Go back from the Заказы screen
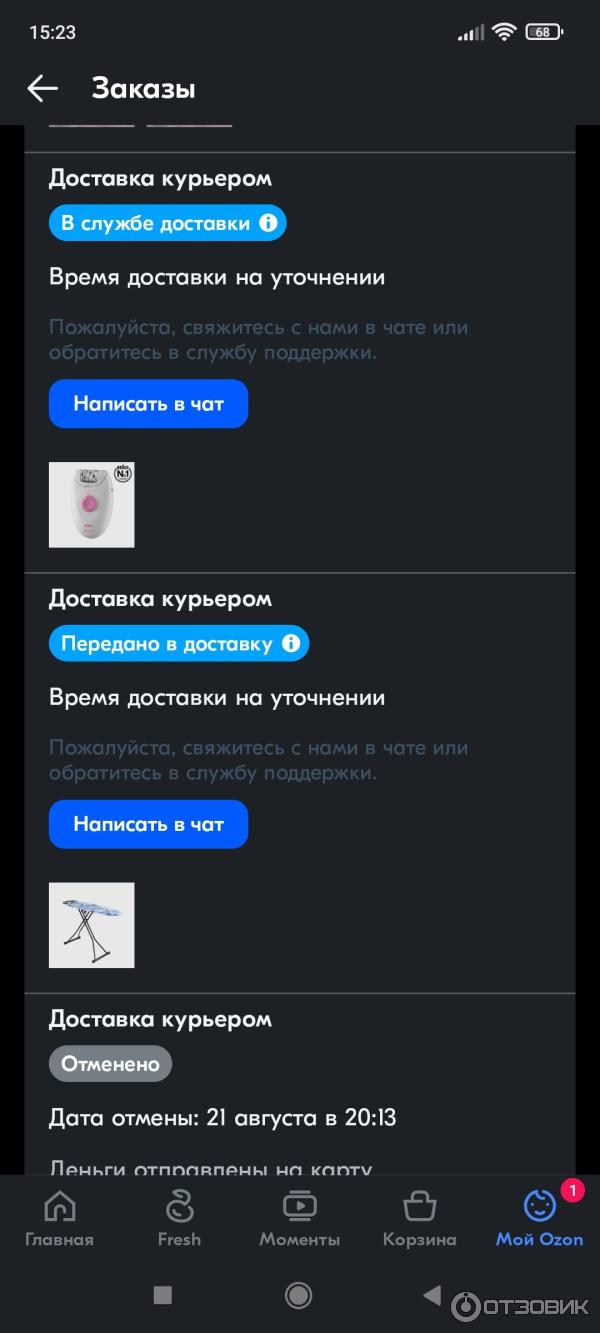 [x=42, y=88]
